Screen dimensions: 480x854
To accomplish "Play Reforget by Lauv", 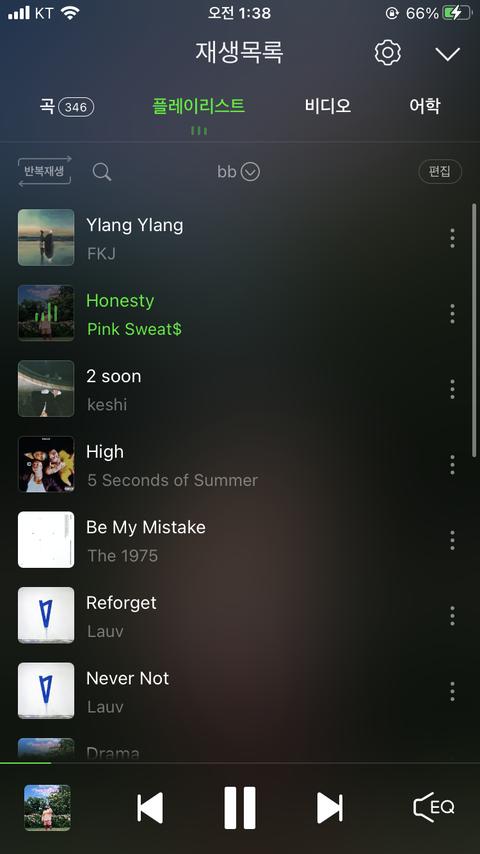I will tap(240, 615).
